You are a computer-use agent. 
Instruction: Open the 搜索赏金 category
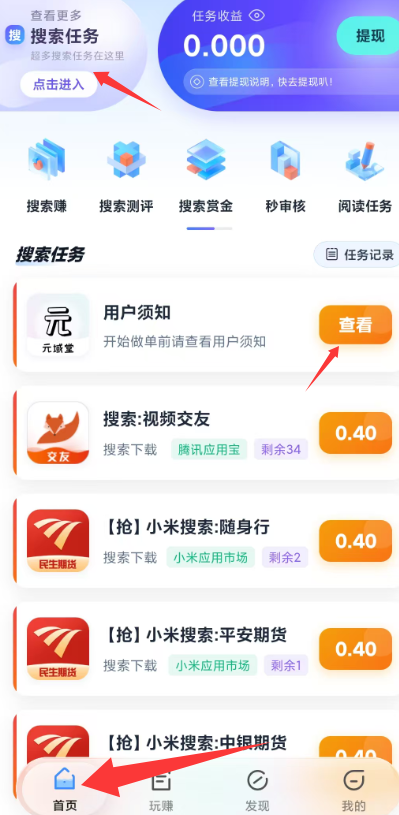(x=206, y=176)
